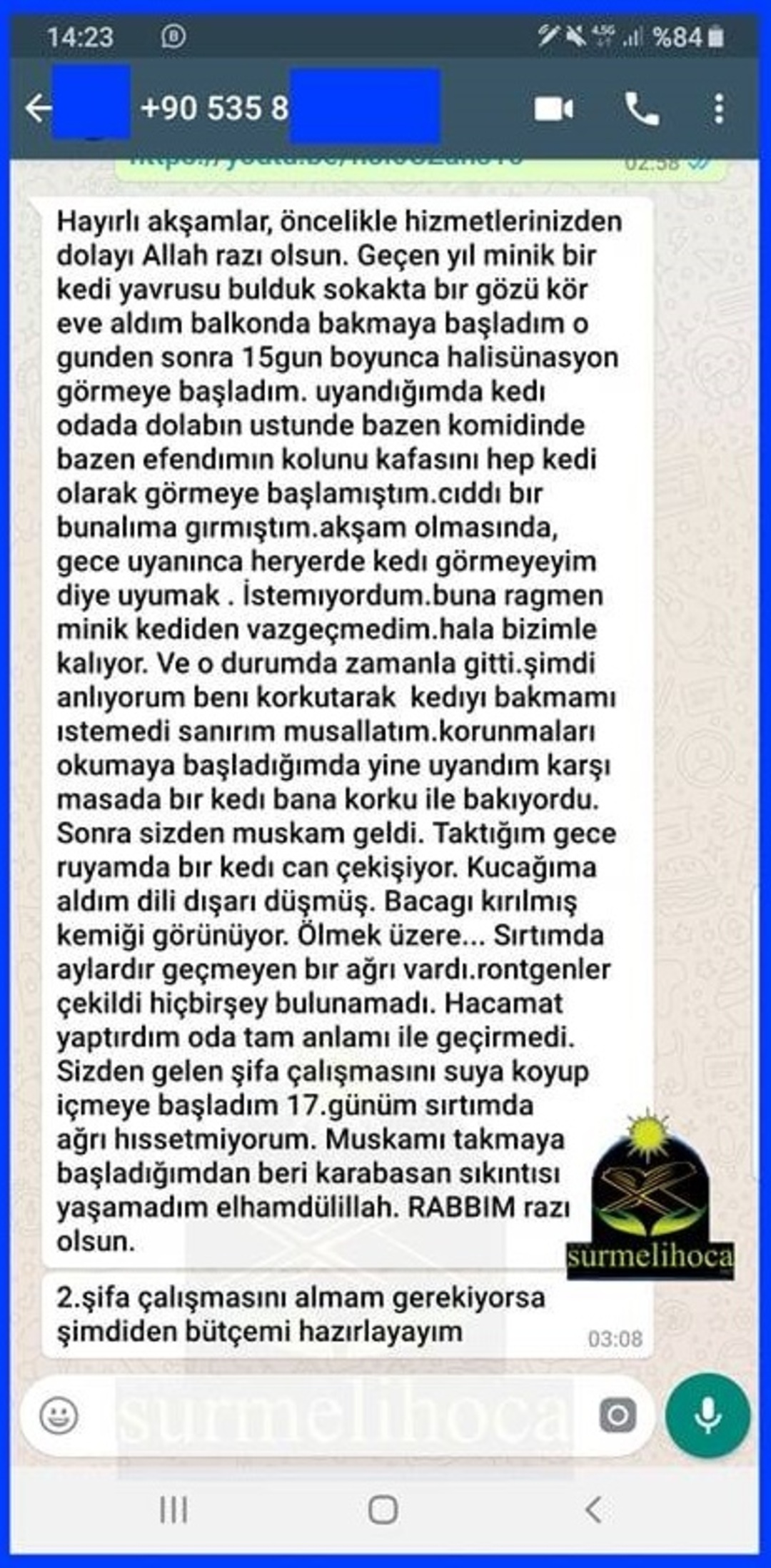Open the emoji picker
The width and height of the screenshot is (771, 1568).
(59, 1415)
